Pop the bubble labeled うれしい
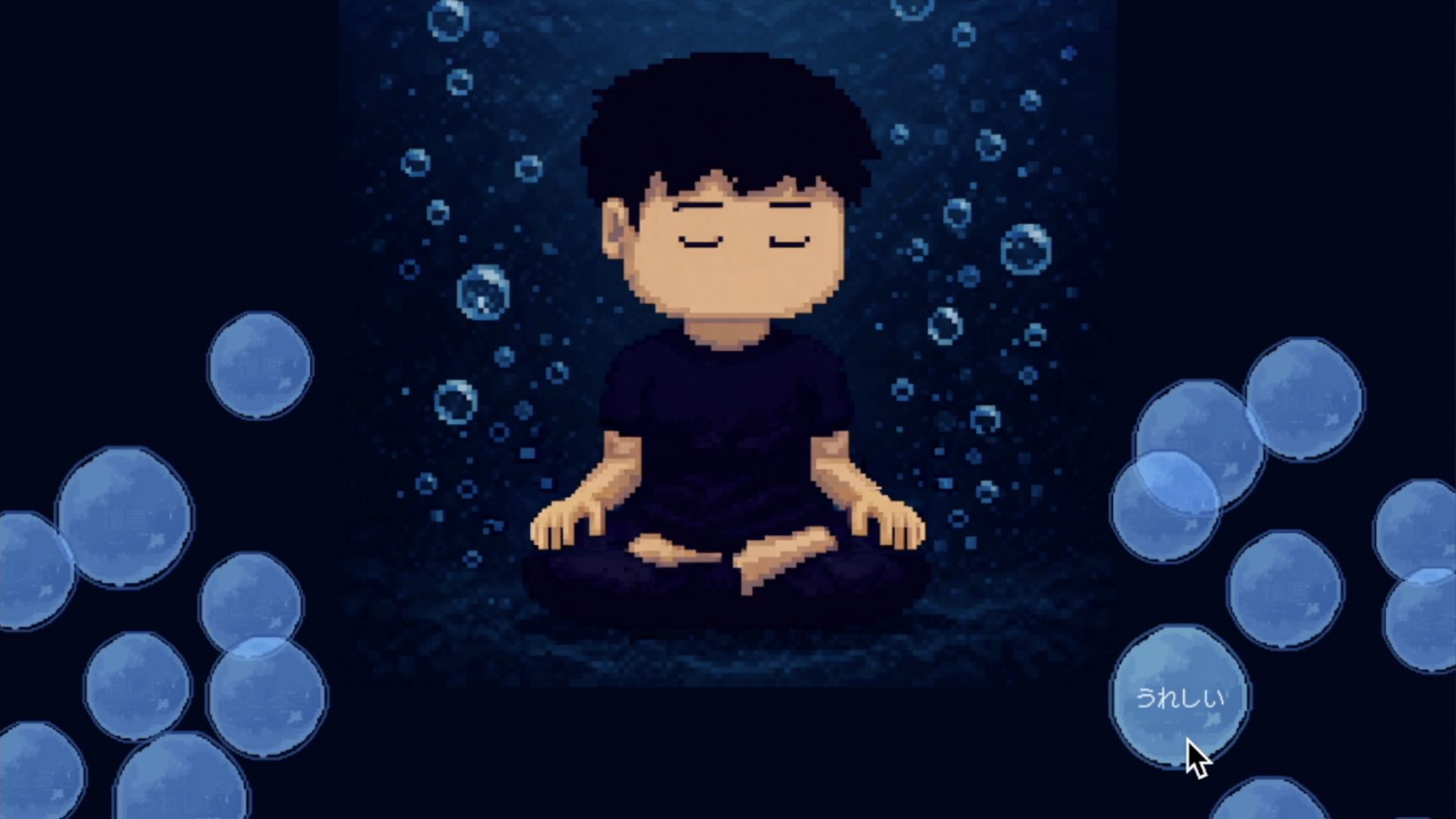Image resolution: width=1456 pixels, height=819 pixels. click(1180, 696)
